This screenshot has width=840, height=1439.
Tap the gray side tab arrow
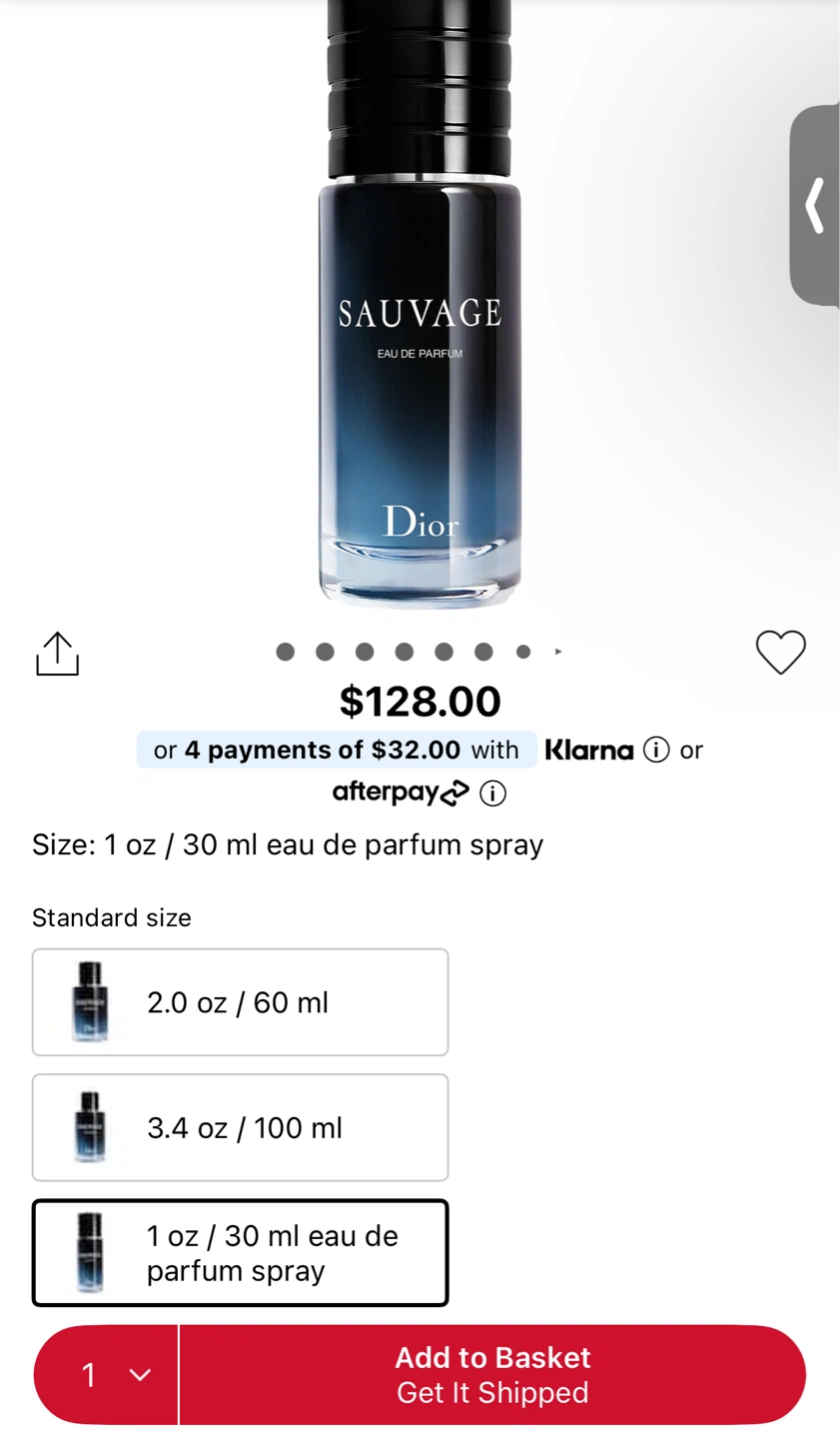(815, 205)
